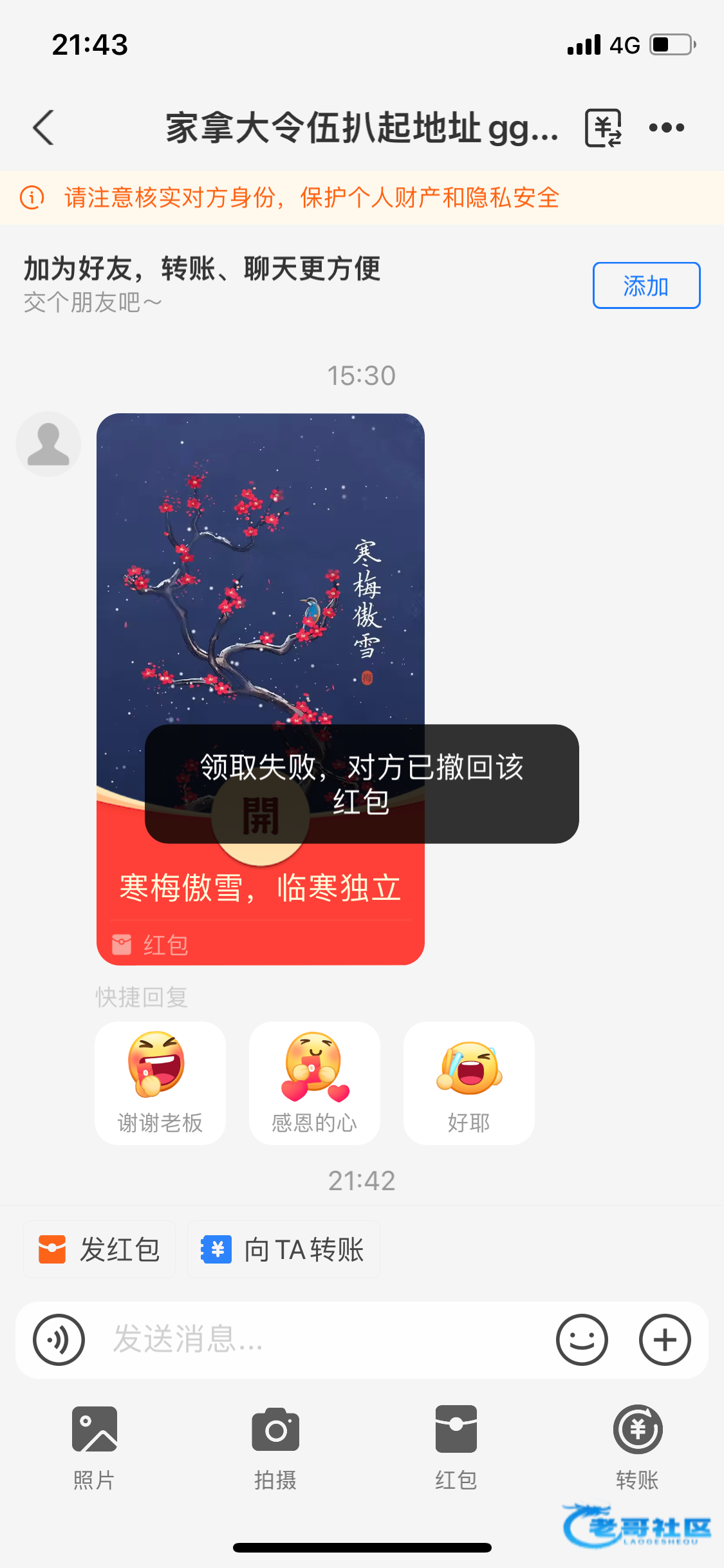
Task: Send quick reply 感恩的心
Action: [314, 1083]
